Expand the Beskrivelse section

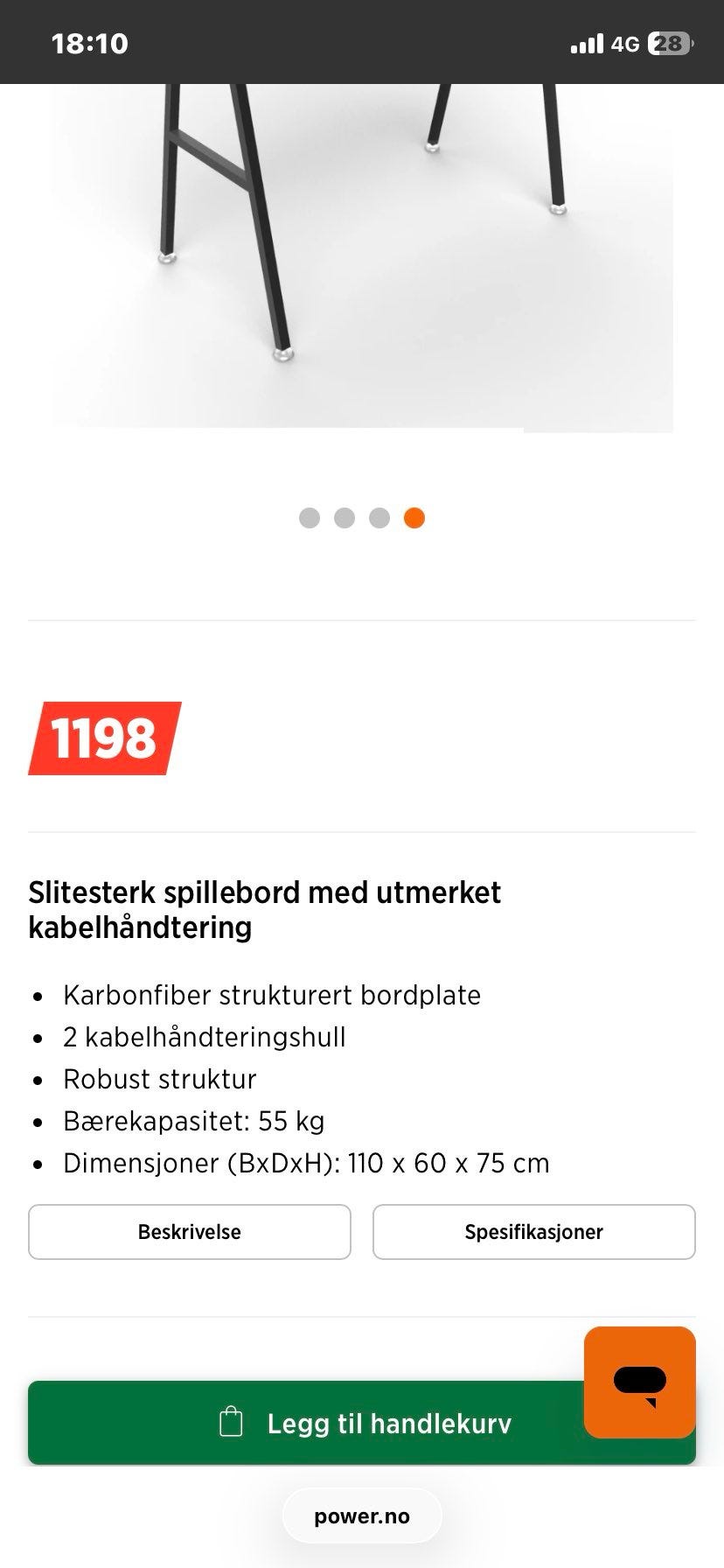[x=189, y=1231]
